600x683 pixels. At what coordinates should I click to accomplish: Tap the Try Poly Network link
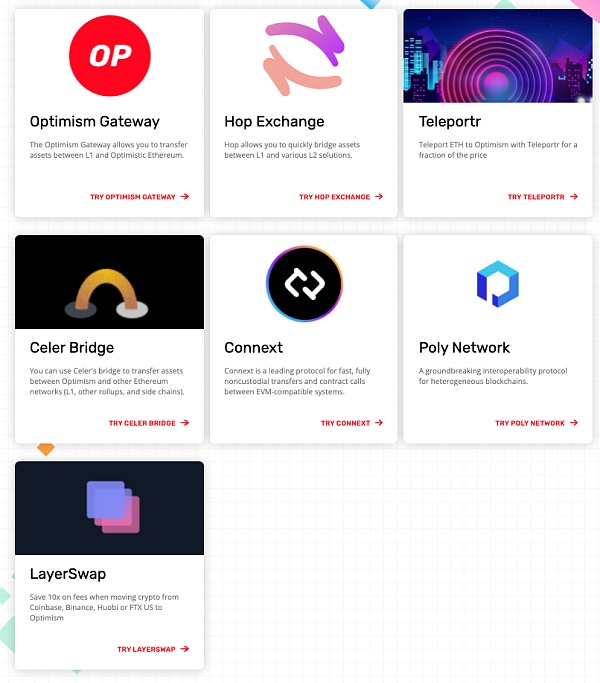536,423
